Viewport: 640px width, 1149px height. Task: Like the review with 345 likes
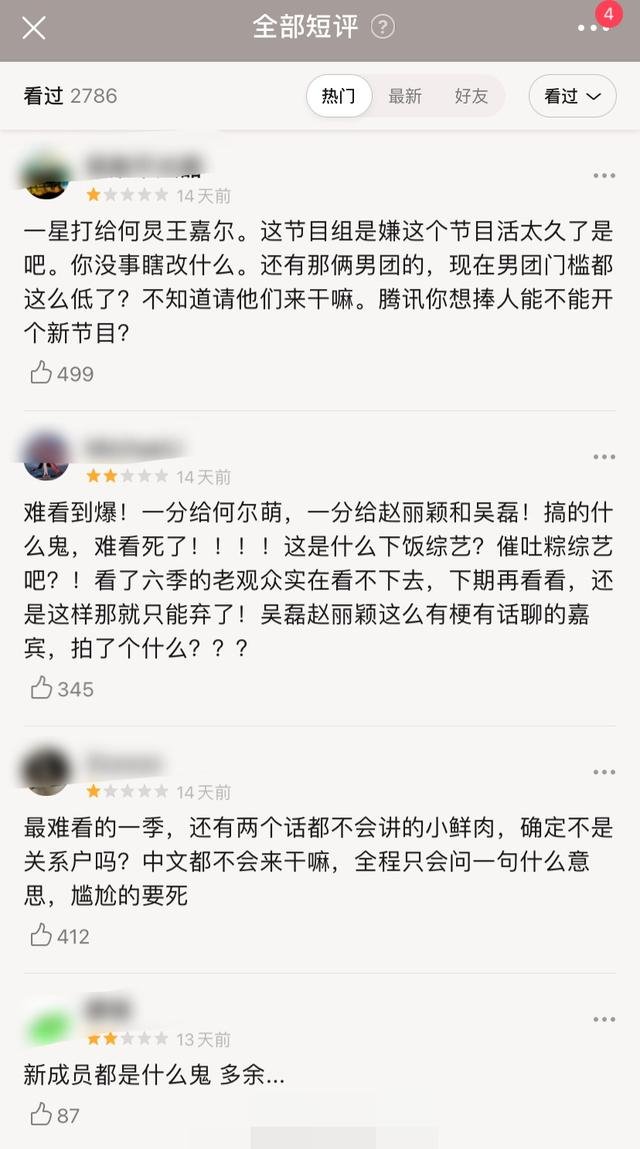pos(41,688)
